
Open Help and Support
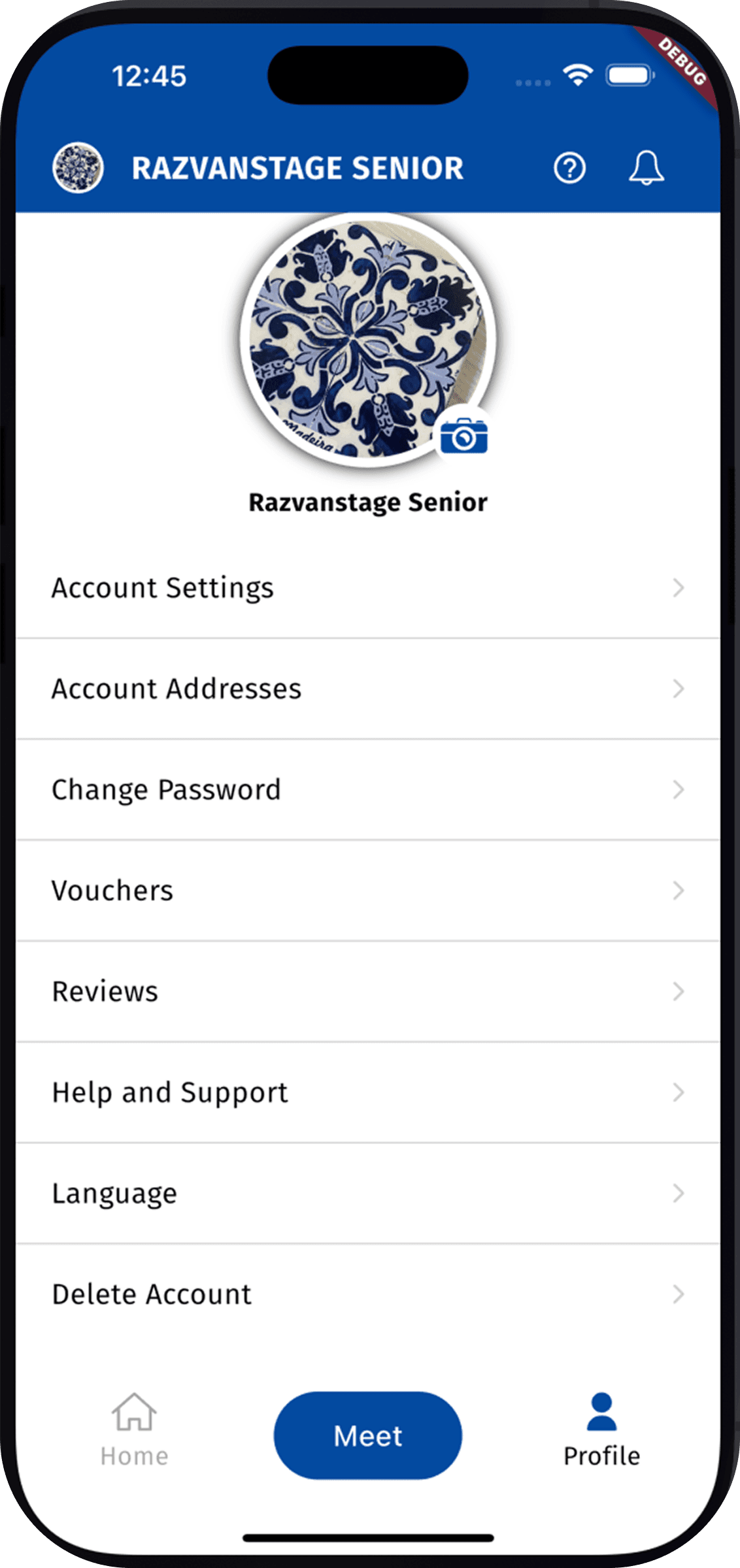click(367, 1092)
